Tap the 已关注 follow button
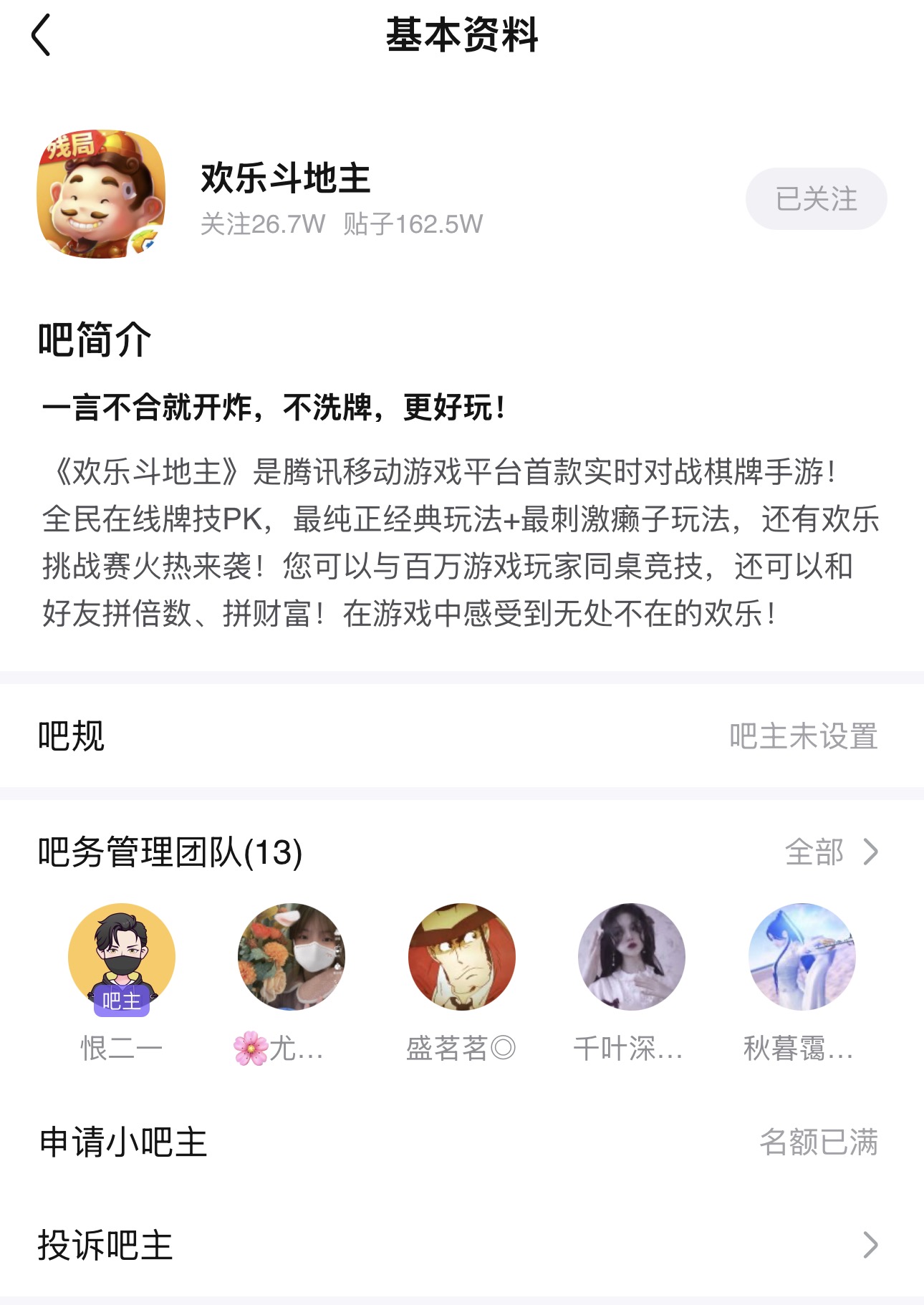Viewport: 924px width, 1305px height. pyautogui.click(x=816, y=199)
